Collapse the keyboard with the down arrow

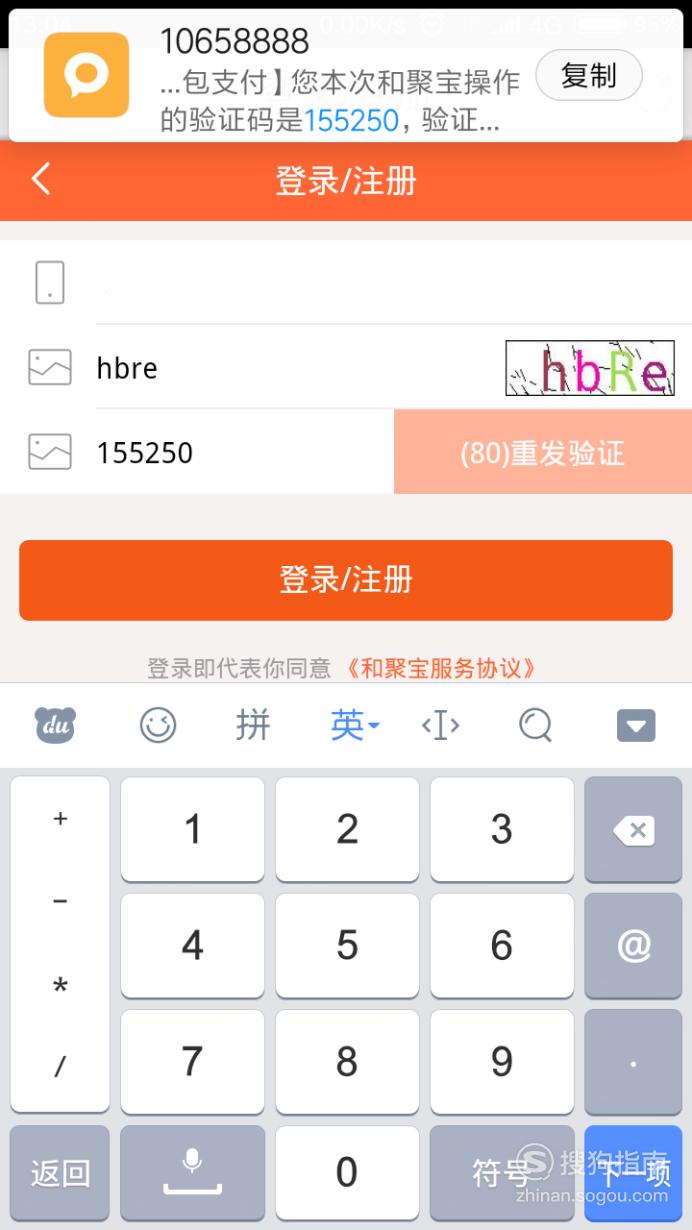(x=635, y=725)
